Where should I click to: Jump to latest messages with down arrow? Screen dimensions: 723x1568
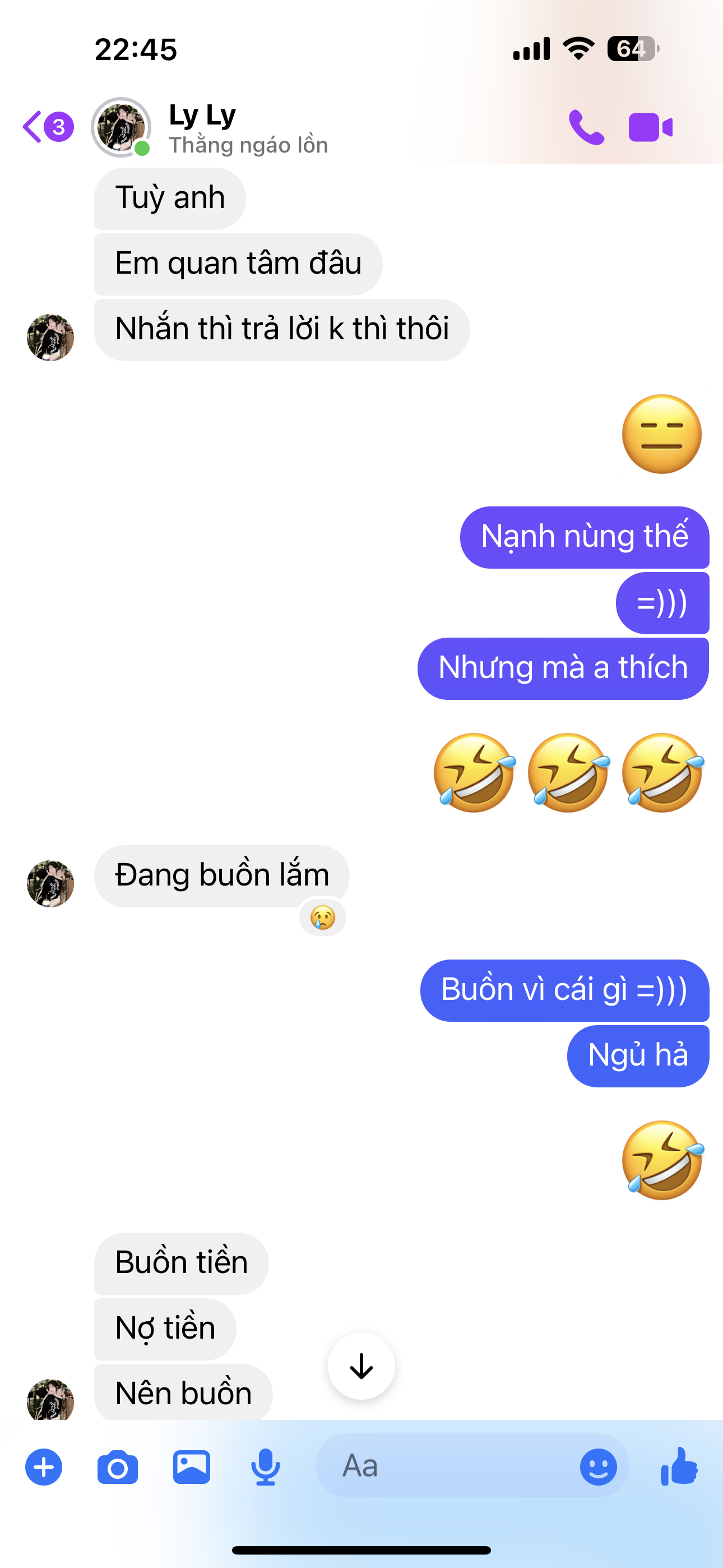pyautogui.click(x=361, y=1366)
